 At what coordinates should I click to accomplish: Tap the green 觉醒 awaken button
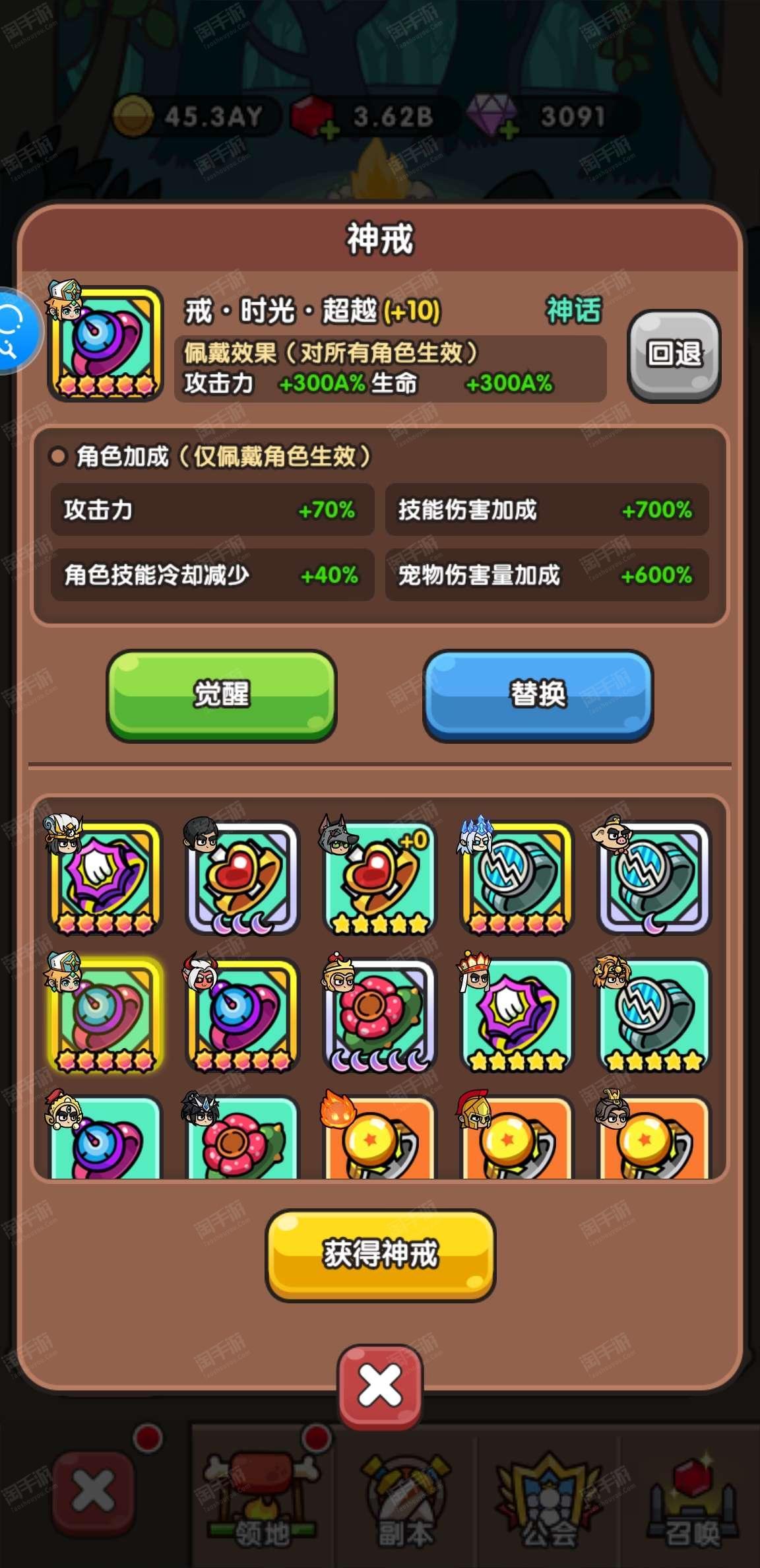[x=222, y=695]
